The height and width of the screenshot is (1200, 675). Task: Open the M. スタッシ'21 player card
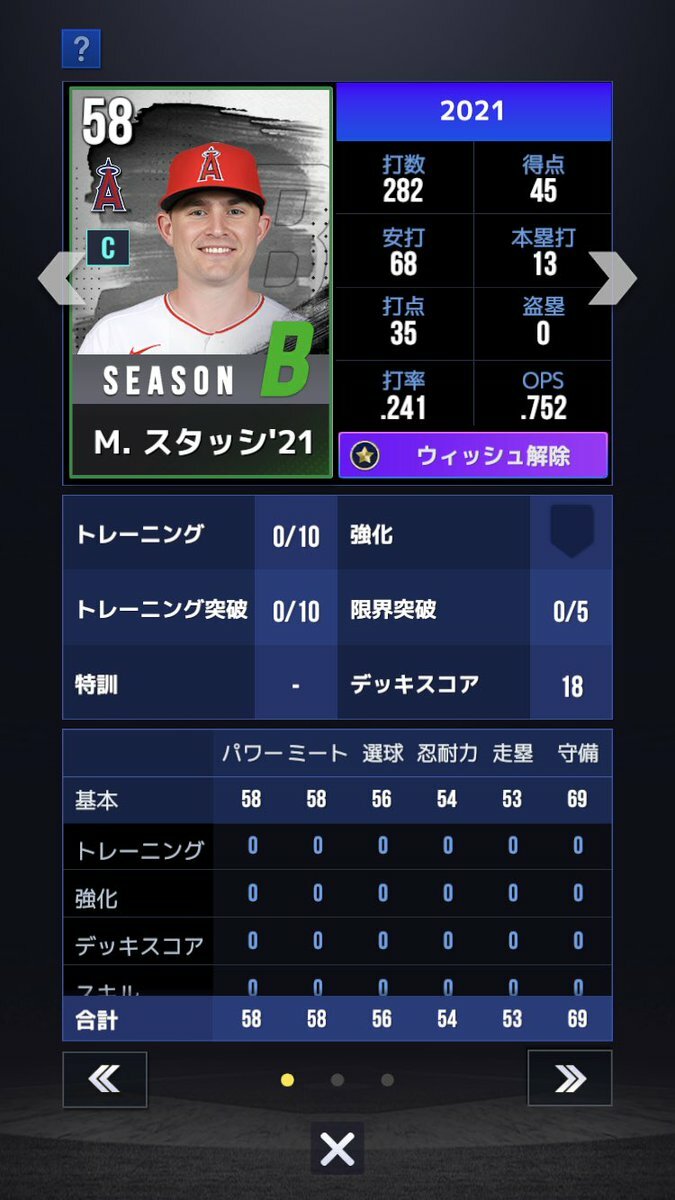click(201, 282)
